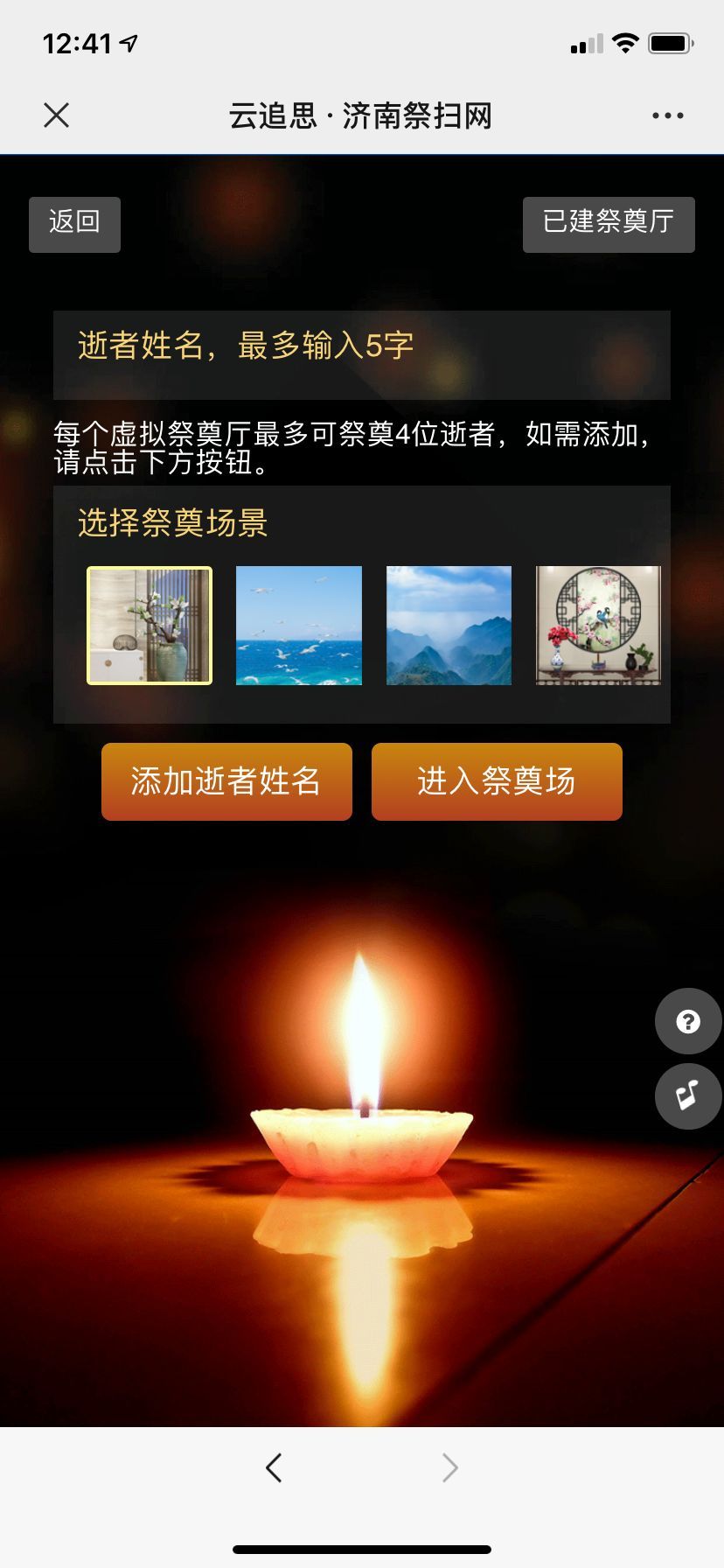Viewport: 724px width, 1568px height.
Task: Select the misty mountains memorial scene
Action: (x=449, y=626)
